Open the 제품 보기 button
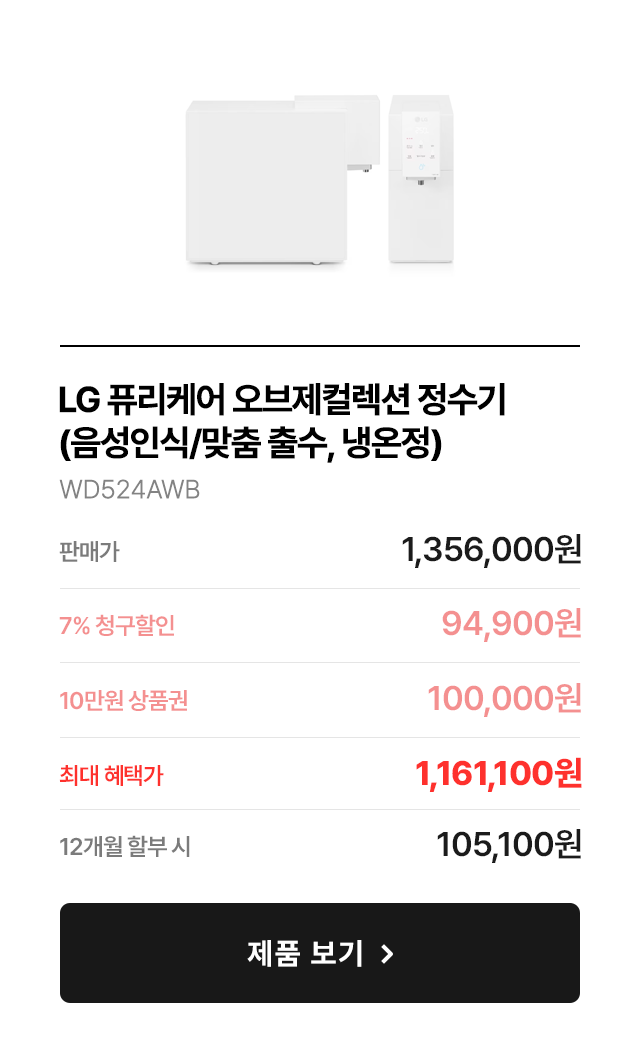The height and width of the screenshot is (1043, 640). (x=320, y=953)
